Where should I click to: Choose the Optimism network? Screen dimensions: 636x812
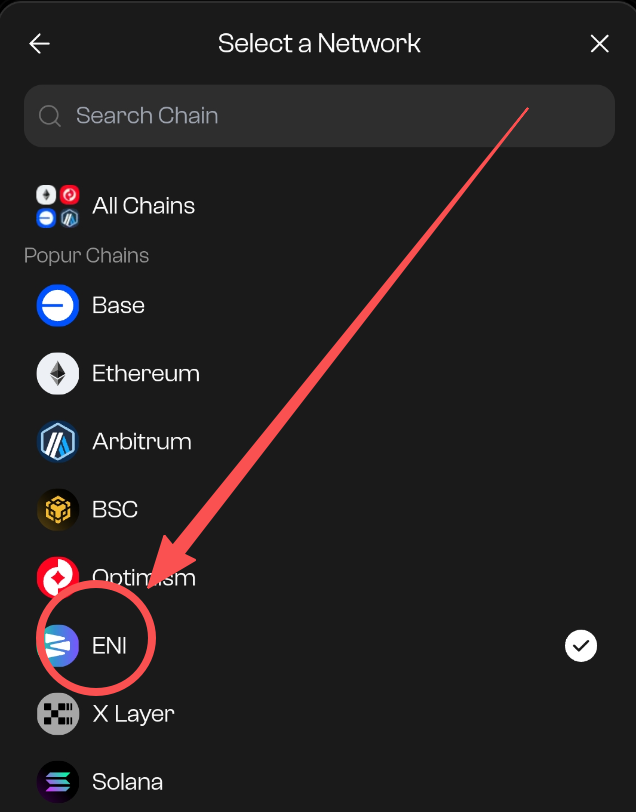pyautogui.click(x=143, y=578)
